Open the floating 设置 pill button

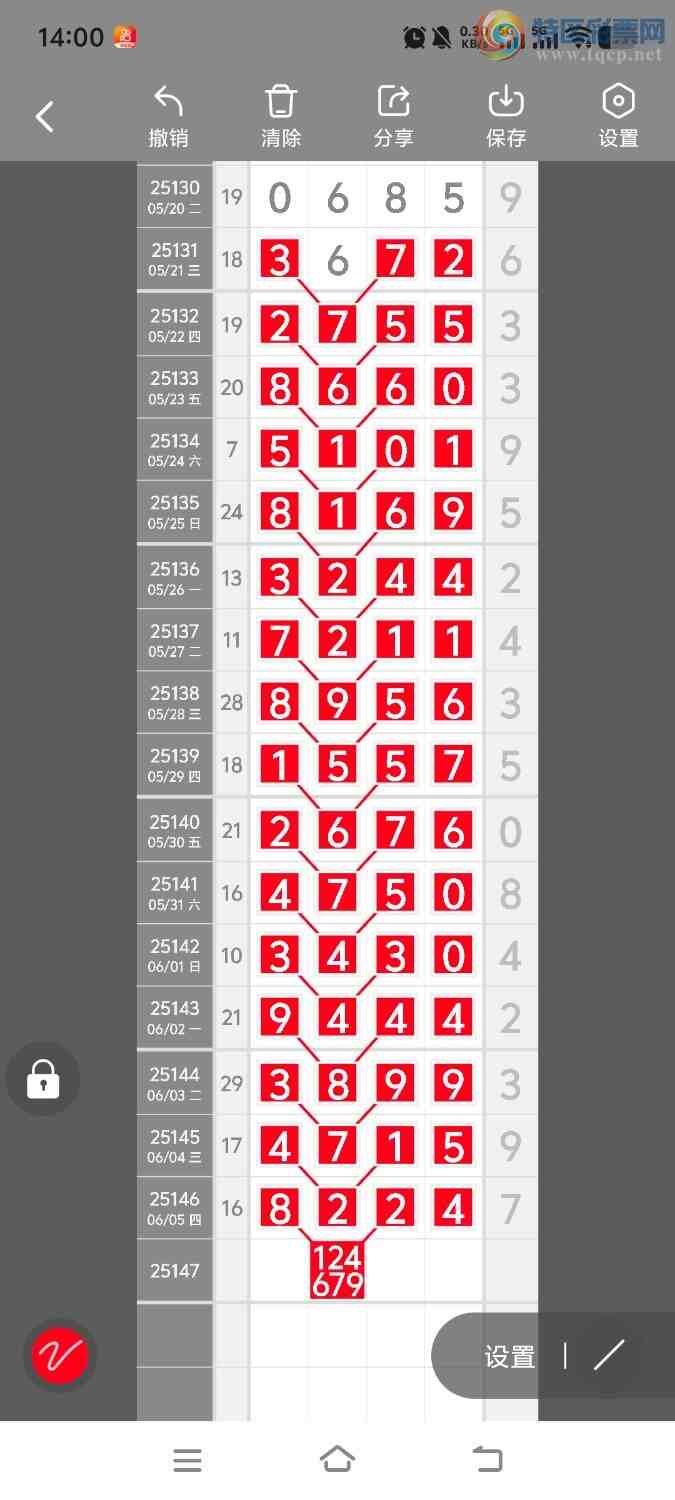coord(509,1356)
